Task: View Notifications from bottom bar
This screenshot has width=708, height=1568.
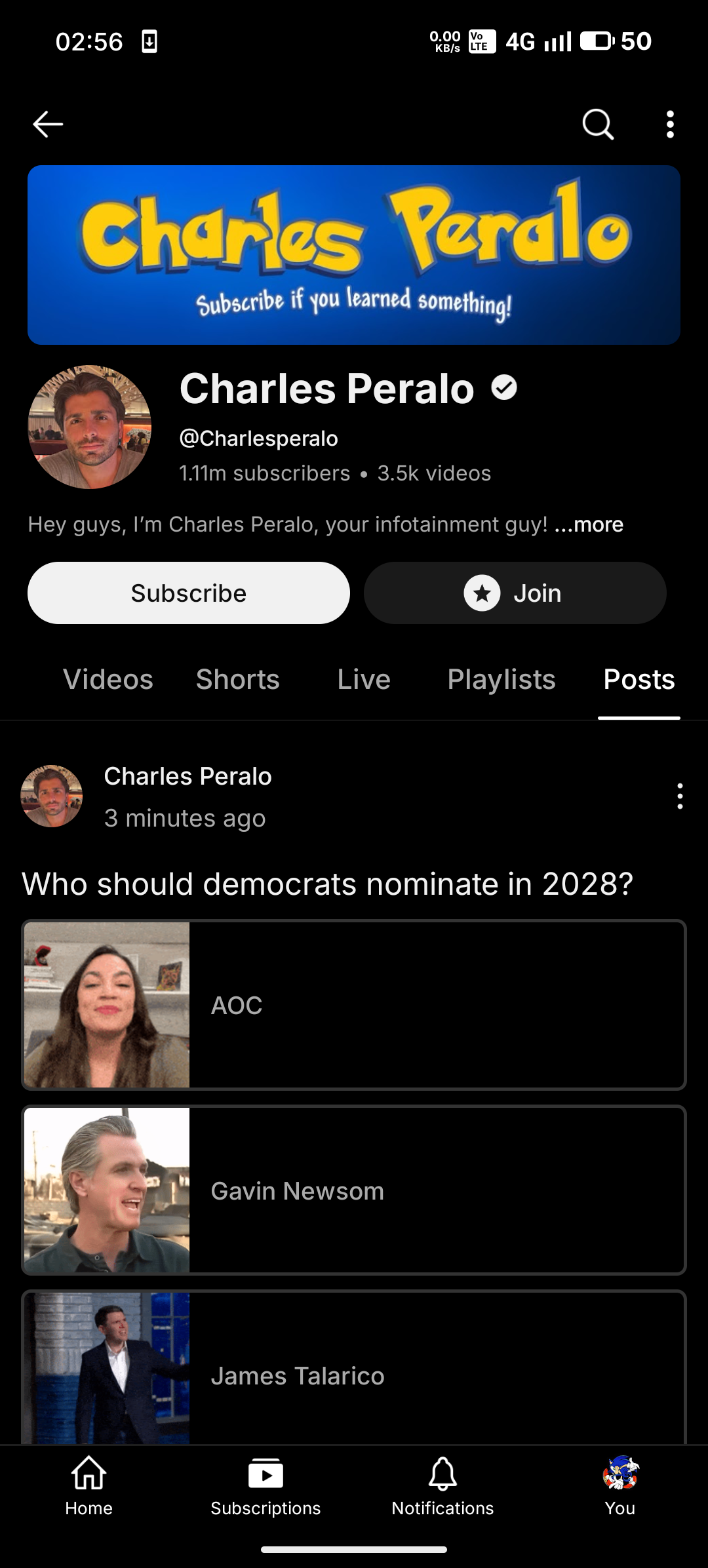Action: click(x=442, y=1485)
